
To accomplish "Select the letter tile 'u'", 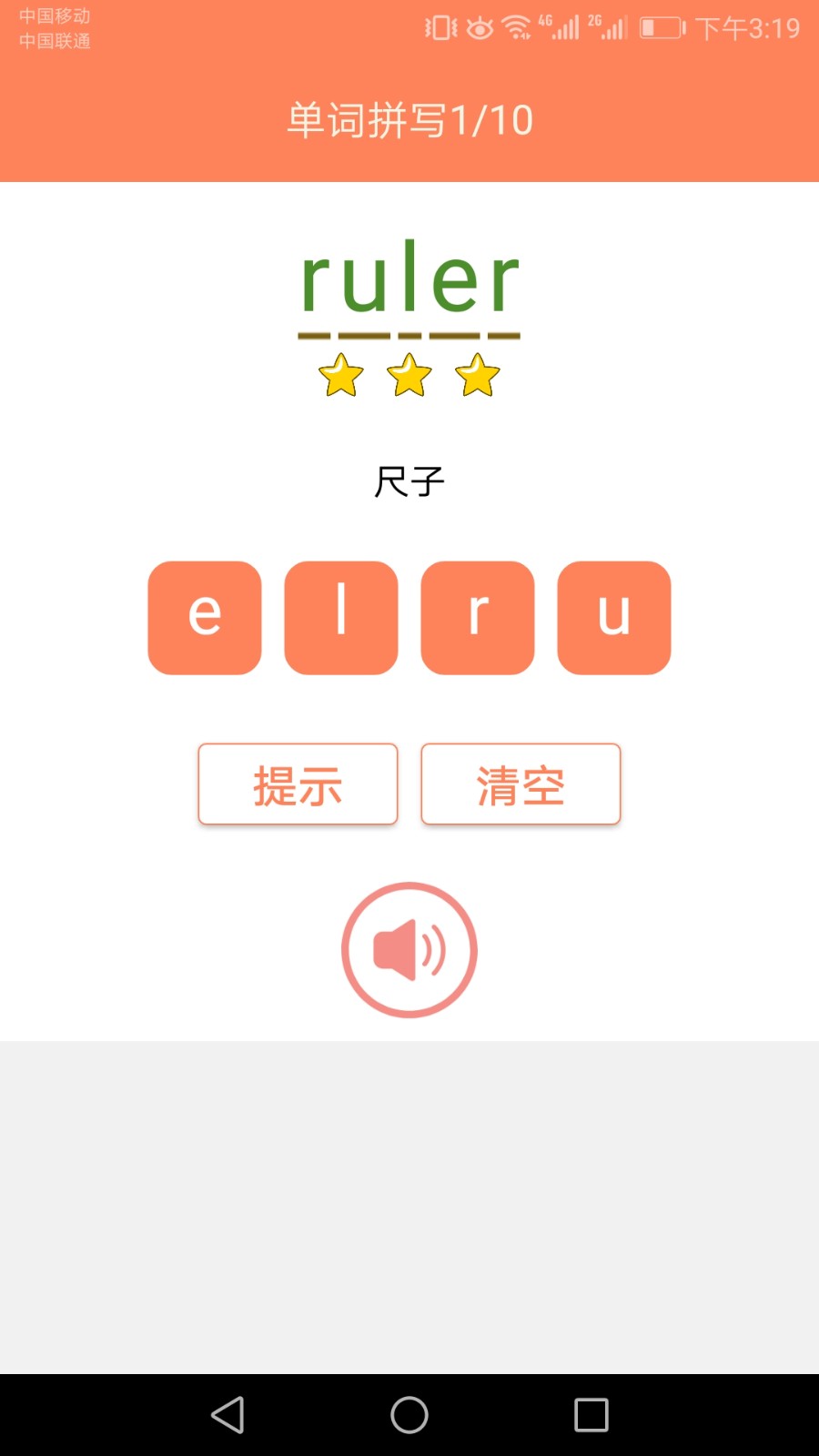I will [613, 617].
